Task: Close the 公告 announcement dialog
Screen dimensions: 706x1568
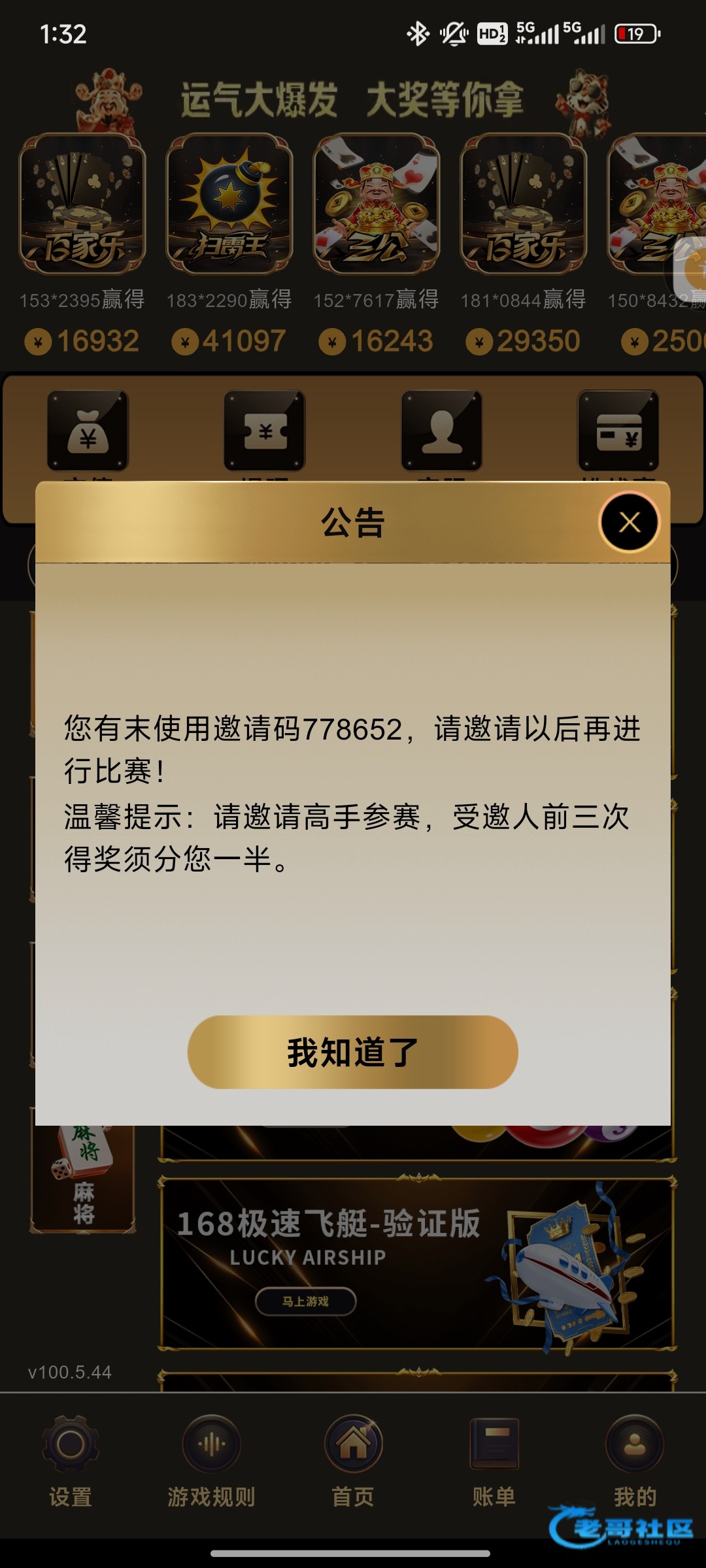Action: 630,522
